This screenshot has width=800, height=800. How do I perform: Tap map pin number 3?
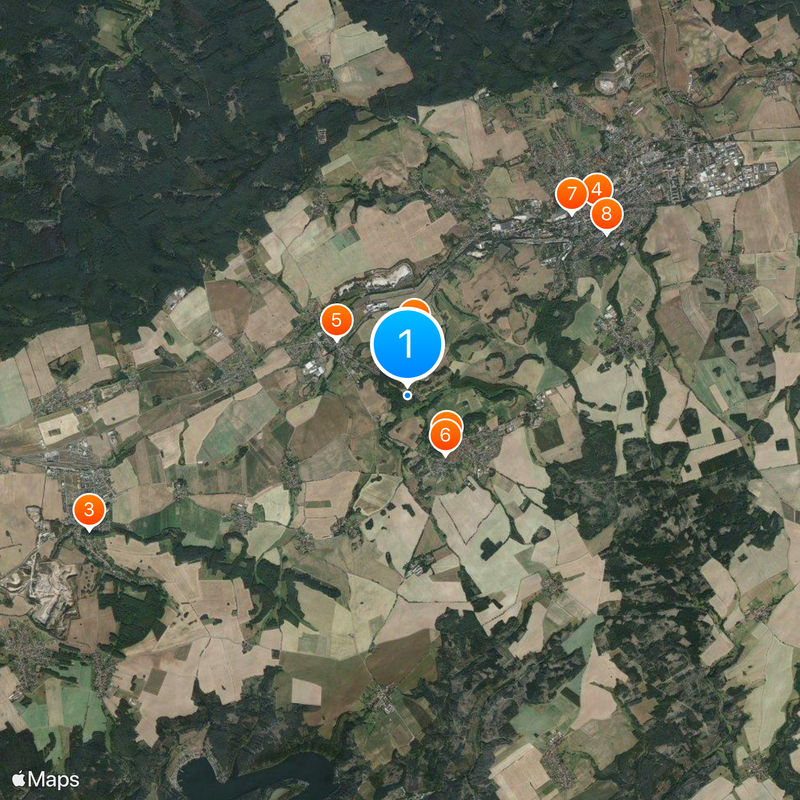(89, 510)
